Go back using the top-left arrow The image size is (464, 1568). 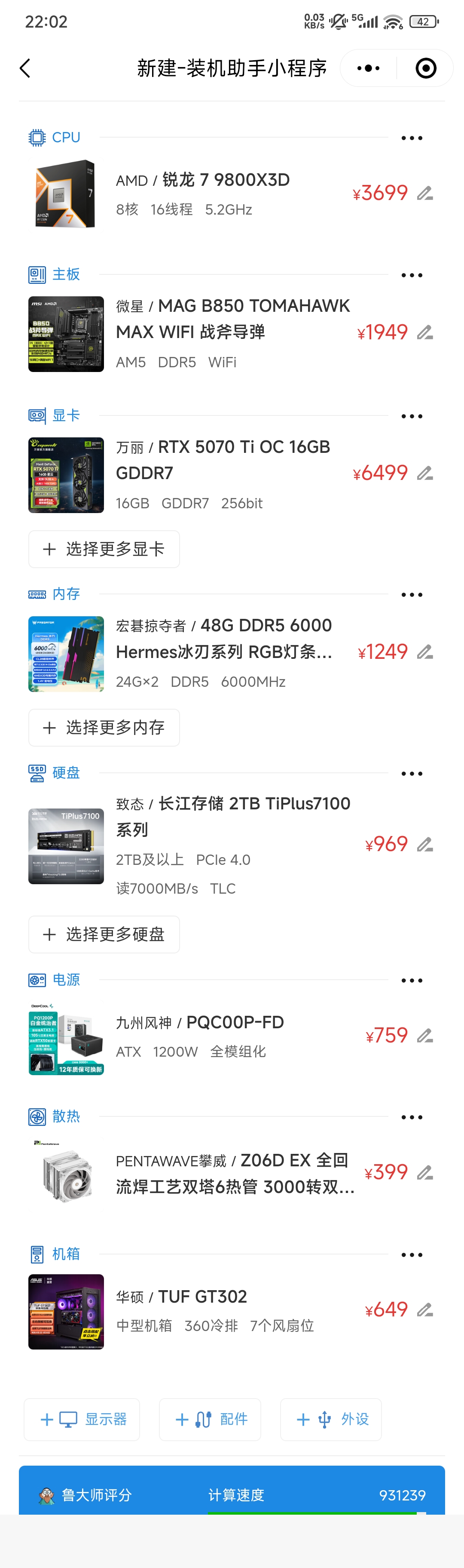[25, 68]
